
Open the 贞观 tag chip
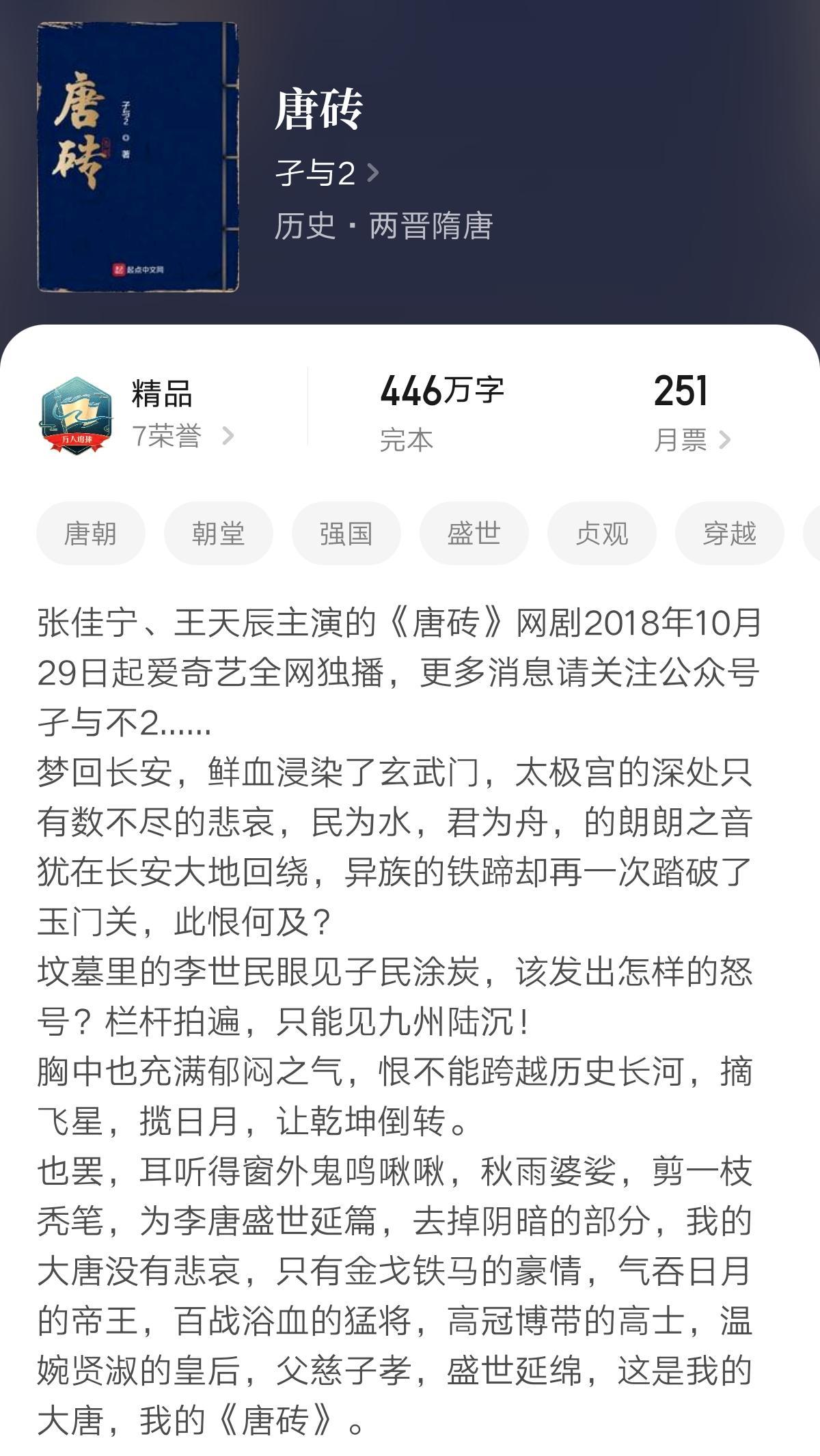pos(601,534)
